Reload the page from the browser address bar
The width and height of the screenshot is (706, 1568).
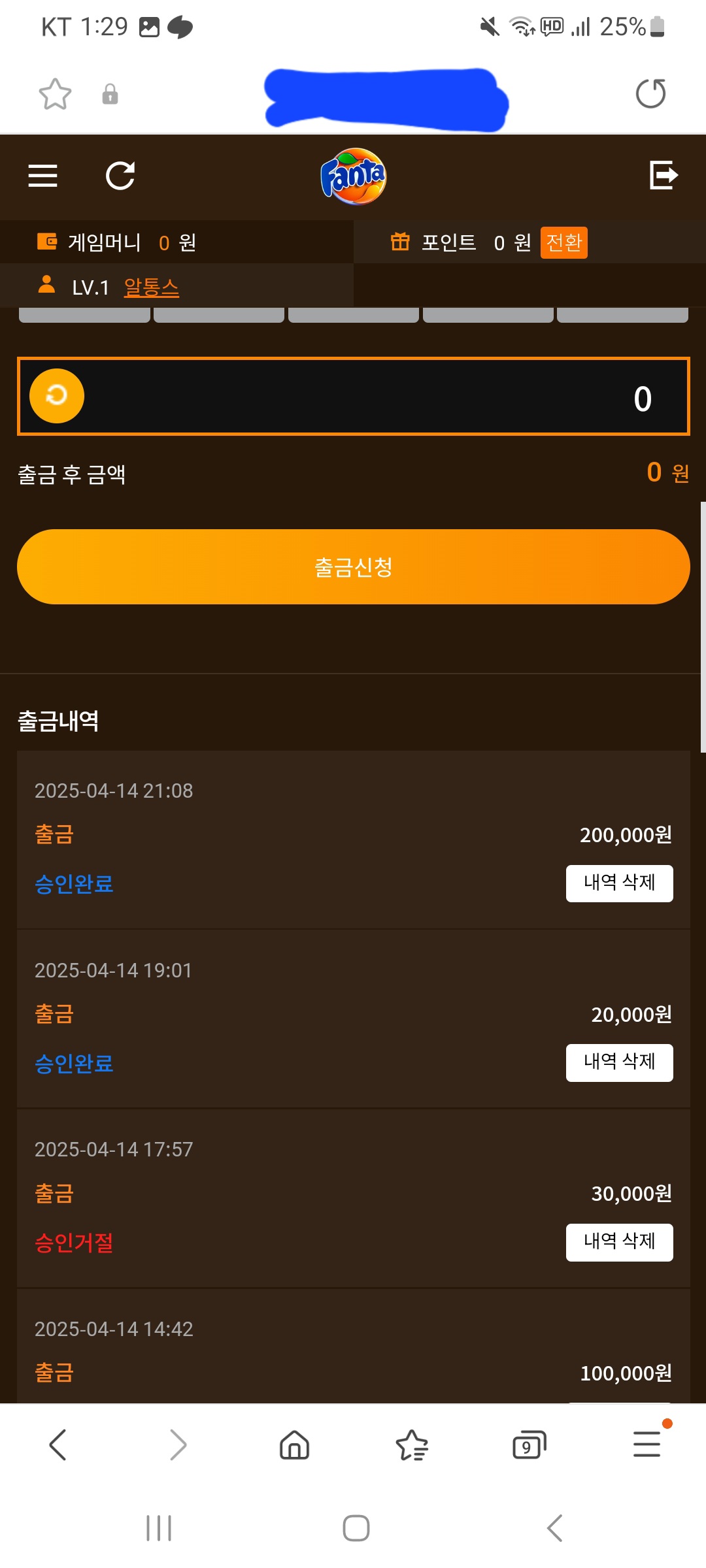650,93
